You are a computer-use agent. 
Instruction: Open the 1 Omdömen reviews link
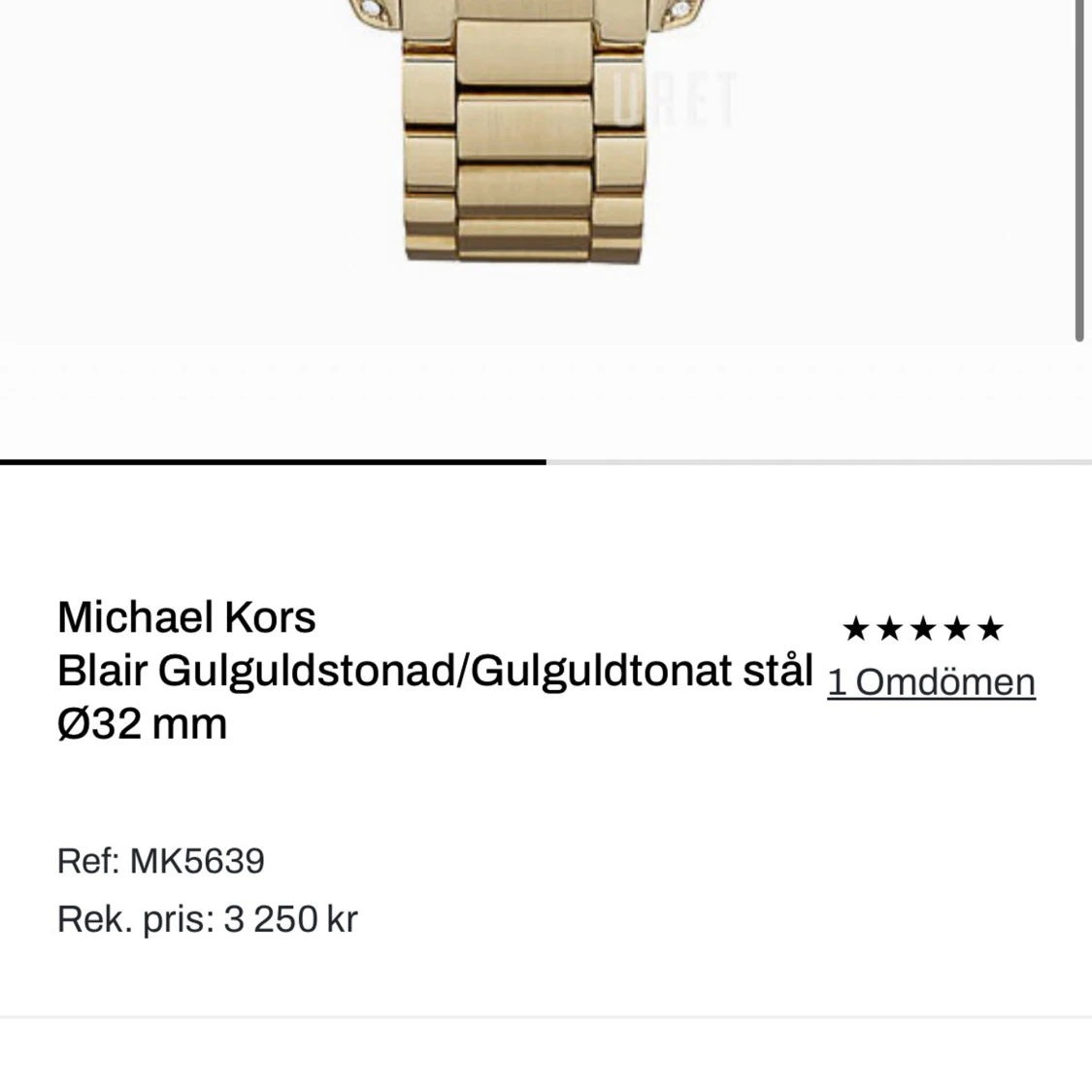[931, 682]
